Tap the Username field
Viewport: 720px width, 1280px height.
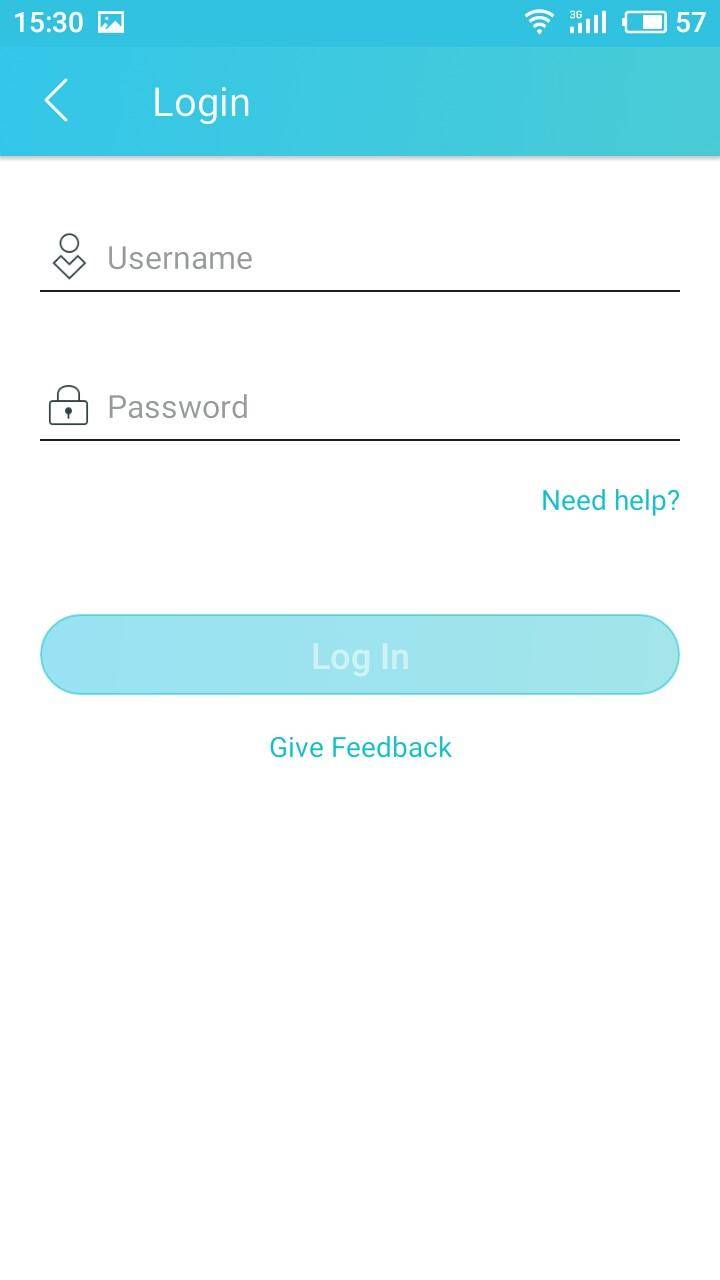[x=360, y=258]
